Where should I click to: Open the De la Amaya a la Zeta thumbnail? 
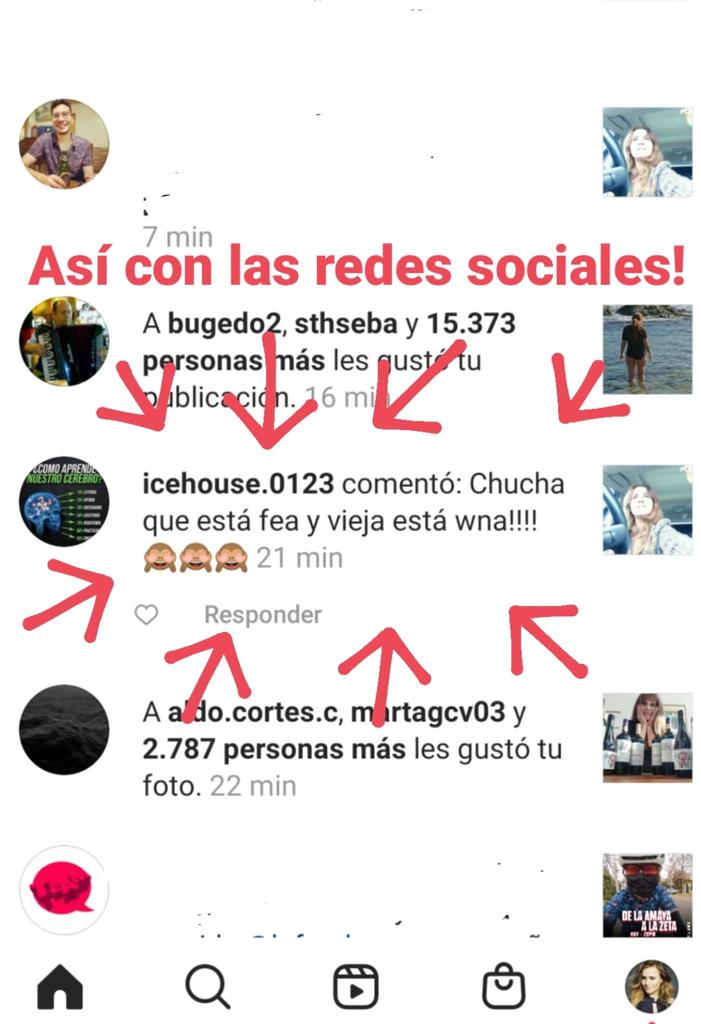[647, 895]
